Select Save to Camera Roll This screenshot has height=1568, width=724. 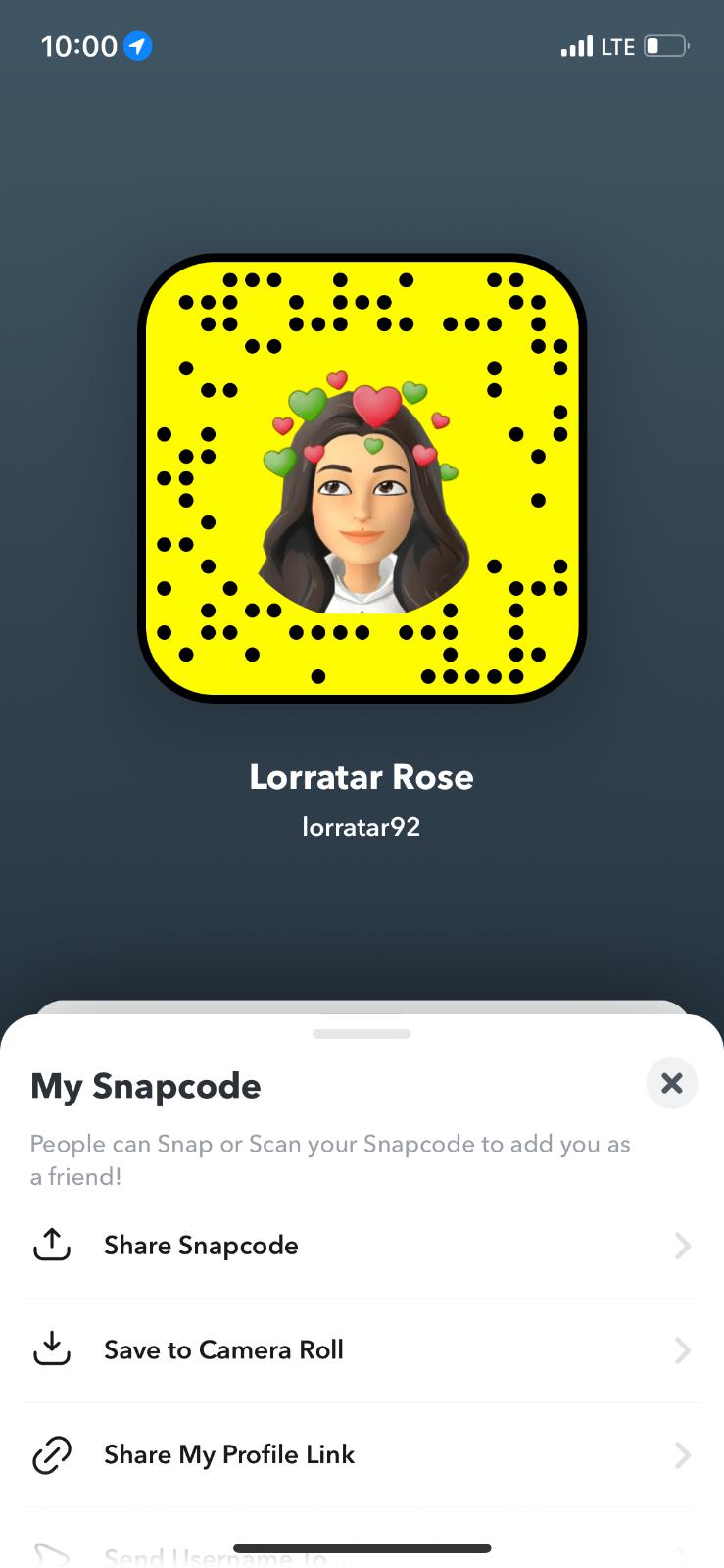coord(361,1350)
